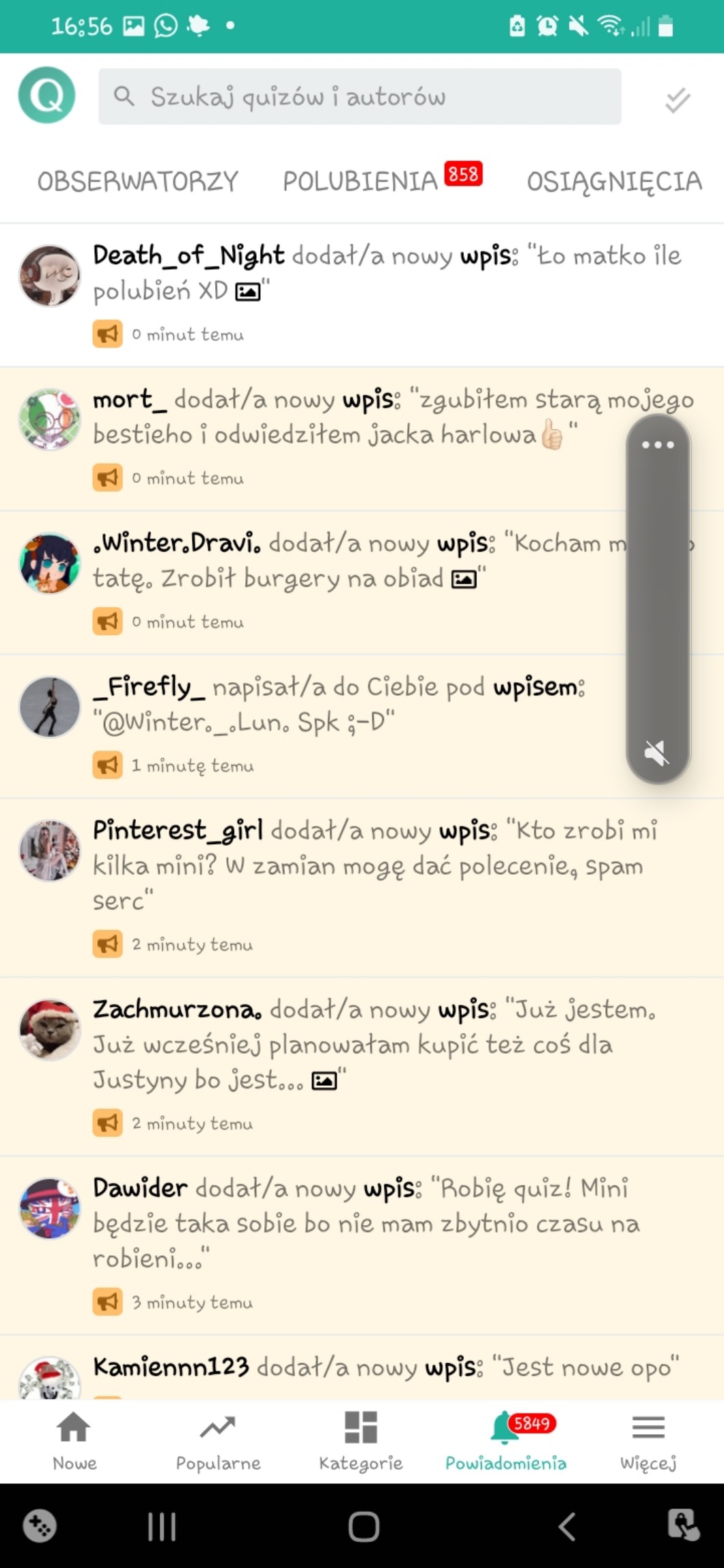Open Death_of_Night's new post notification
This screenshot has width=724, height=1568.
click(x=386, y=273)
